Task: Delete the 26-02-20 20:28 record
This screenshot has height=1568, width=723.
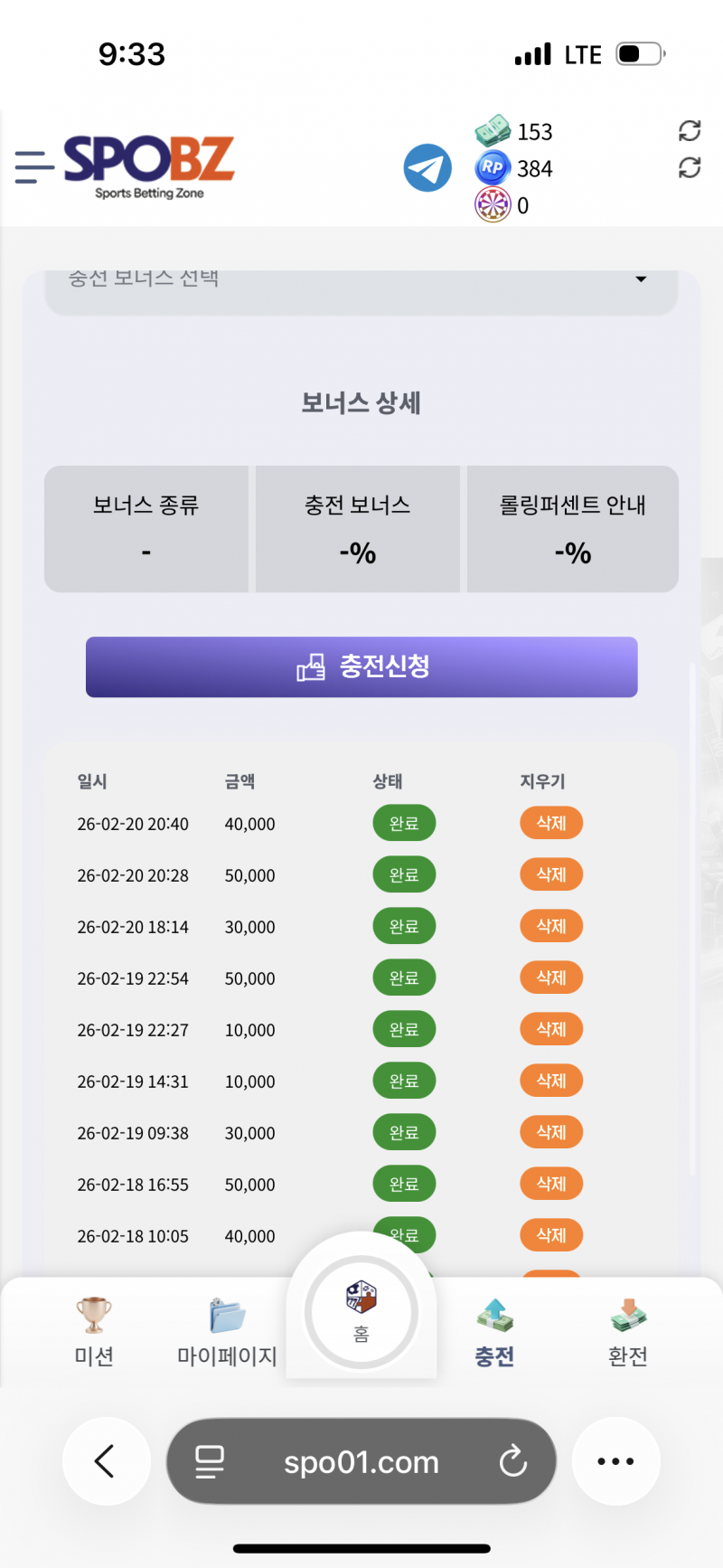Action: (550, 874)
